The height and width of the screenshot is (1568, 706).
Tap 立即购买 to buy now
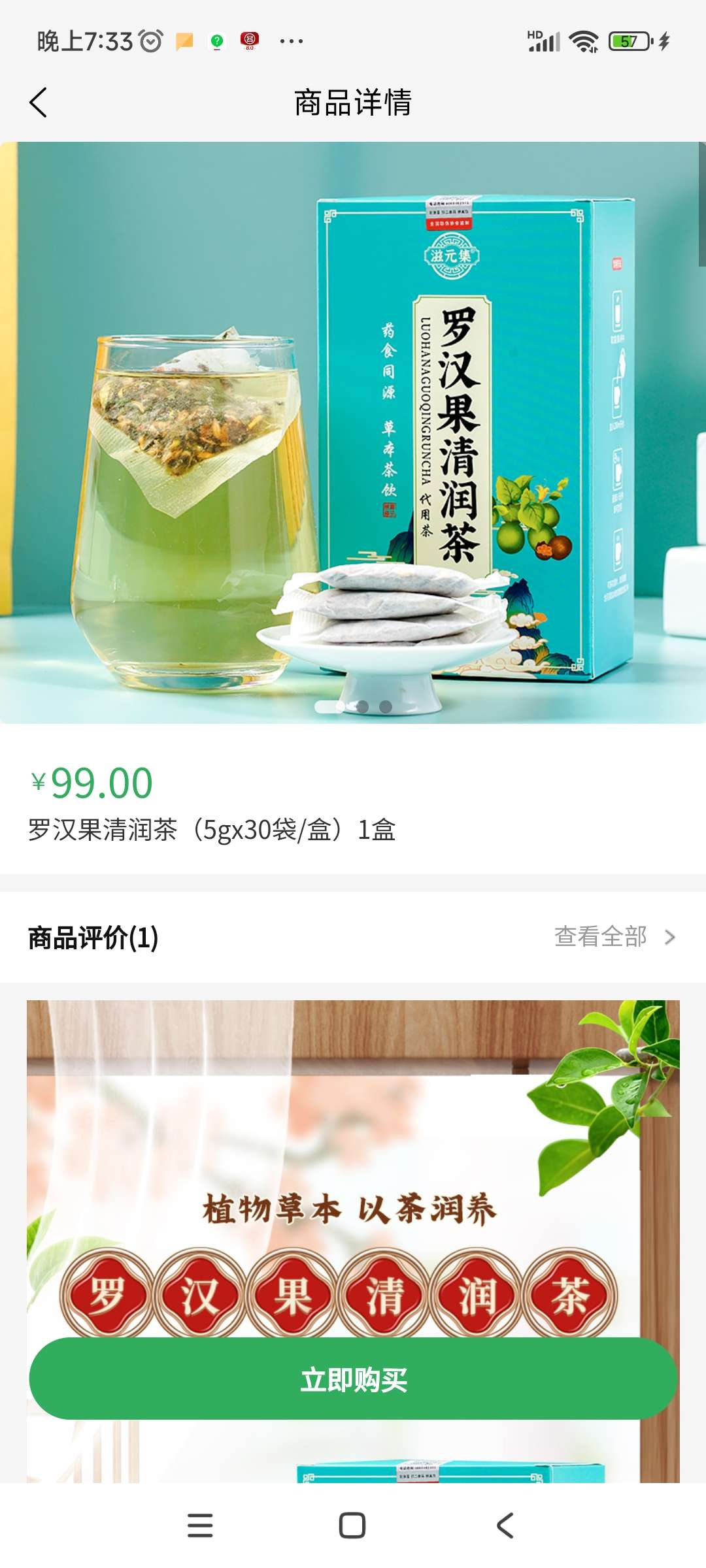pyautogui.click(x=353, y=1379)
